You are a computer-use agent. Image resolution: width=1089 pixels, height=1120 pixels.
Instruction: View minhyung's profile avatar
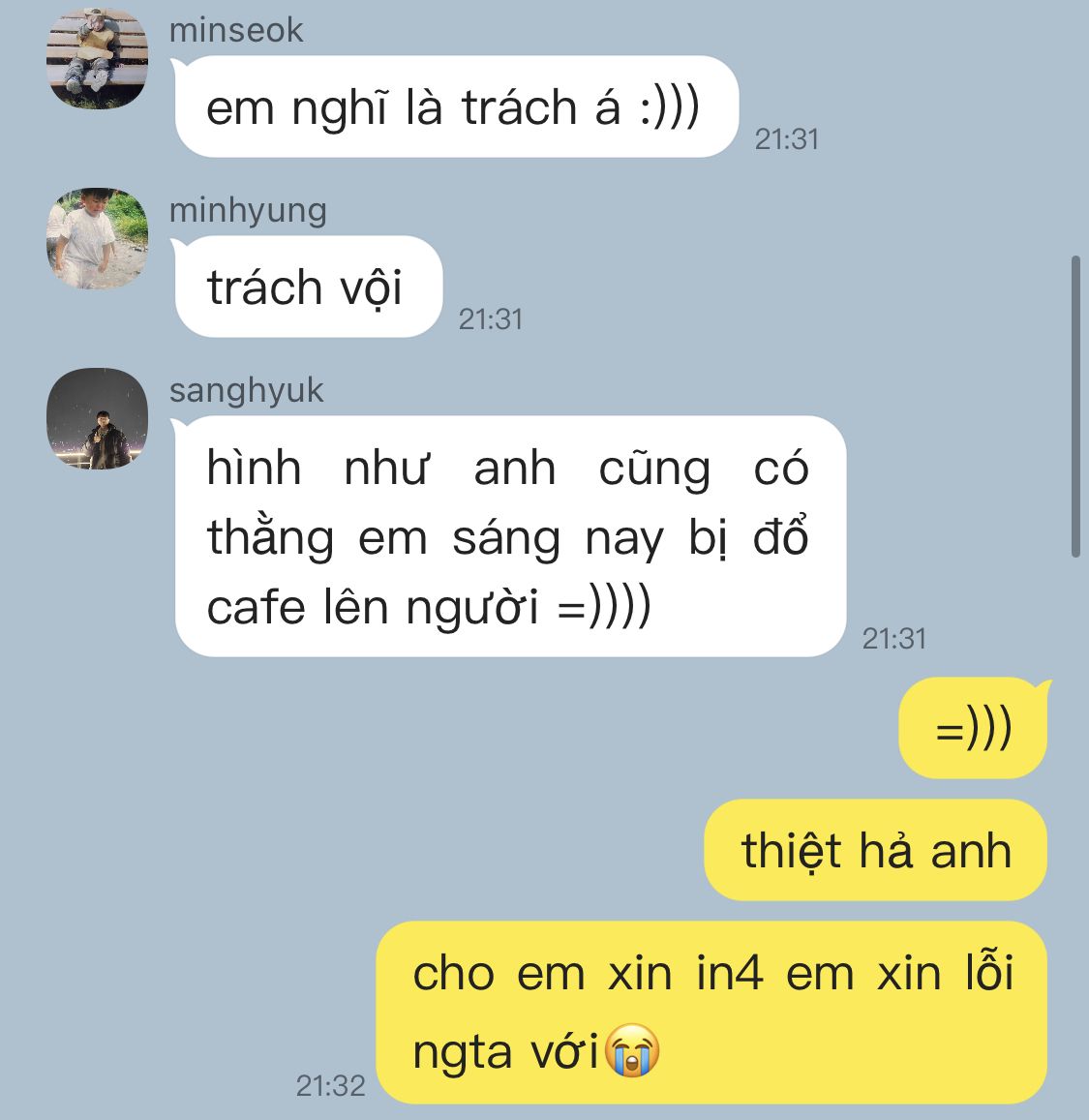pyautogui.click(x=97, y=239)
